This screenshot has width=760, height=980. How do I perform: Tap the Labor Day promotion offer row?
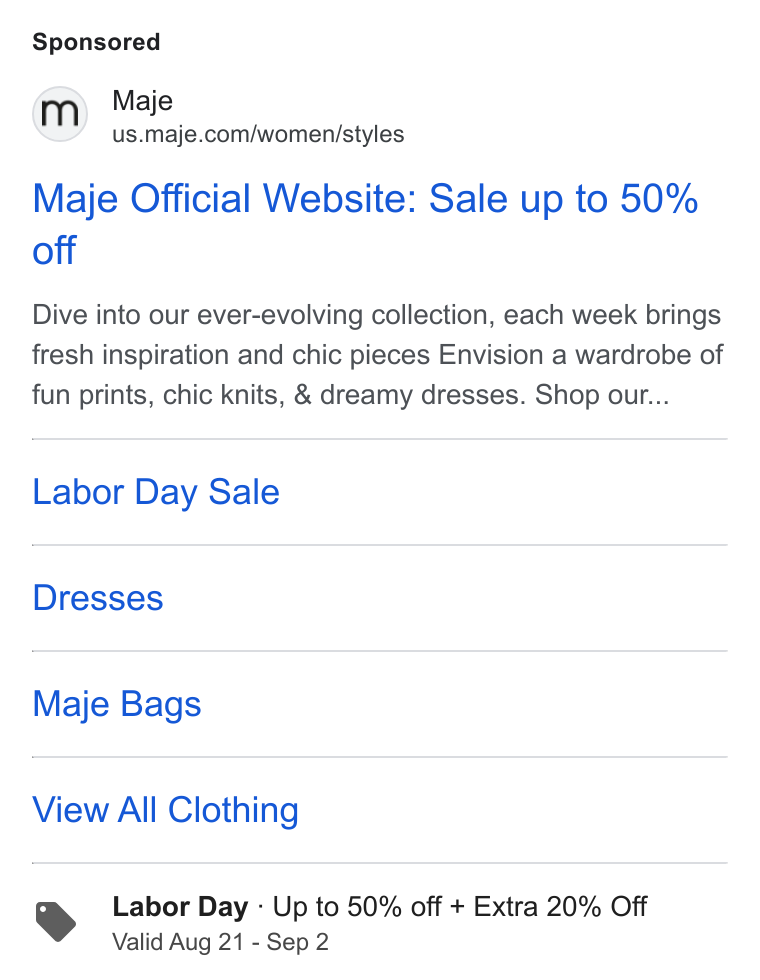(x=380, y=922)
